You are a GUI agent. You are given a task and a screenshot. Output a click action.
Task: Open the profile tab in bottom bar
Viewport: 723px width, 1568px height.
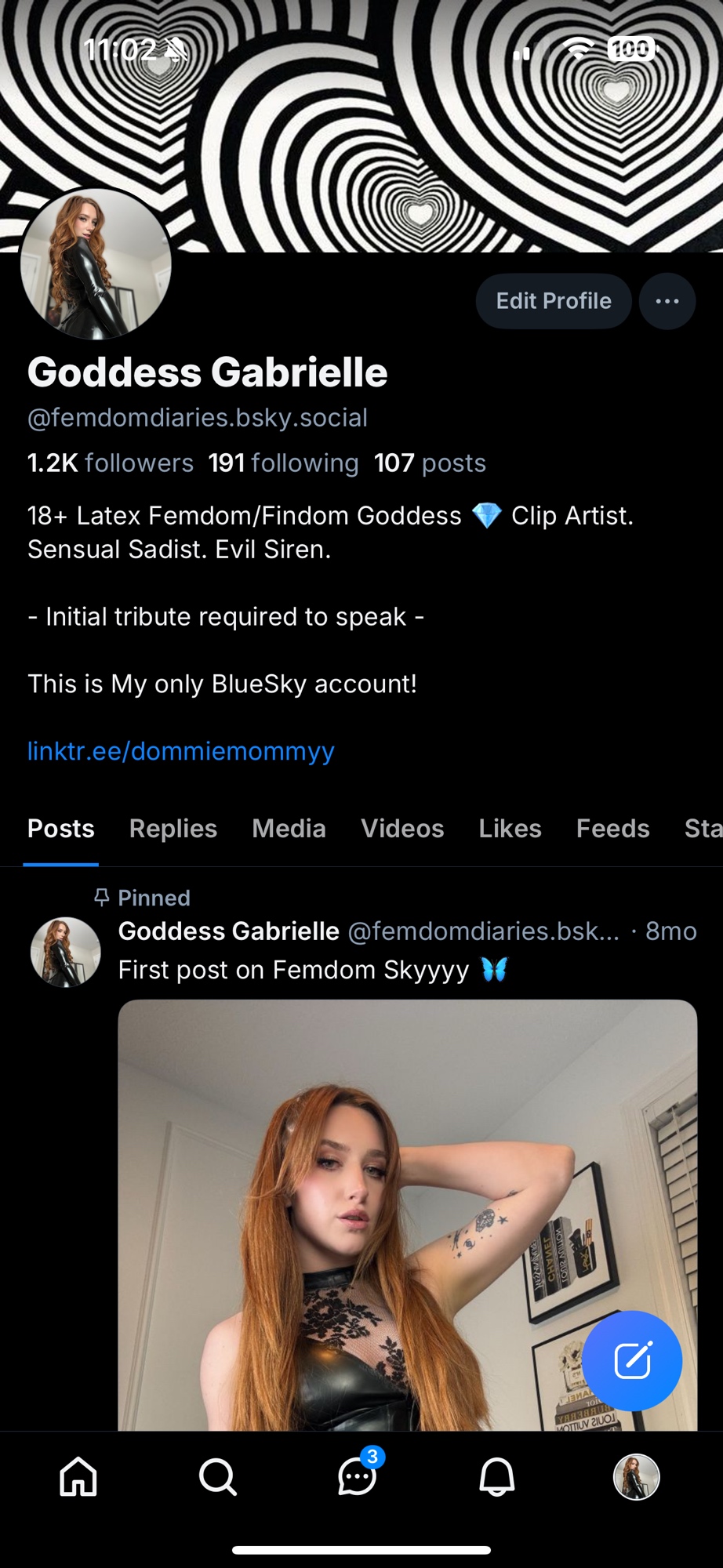pos(636,1477)
